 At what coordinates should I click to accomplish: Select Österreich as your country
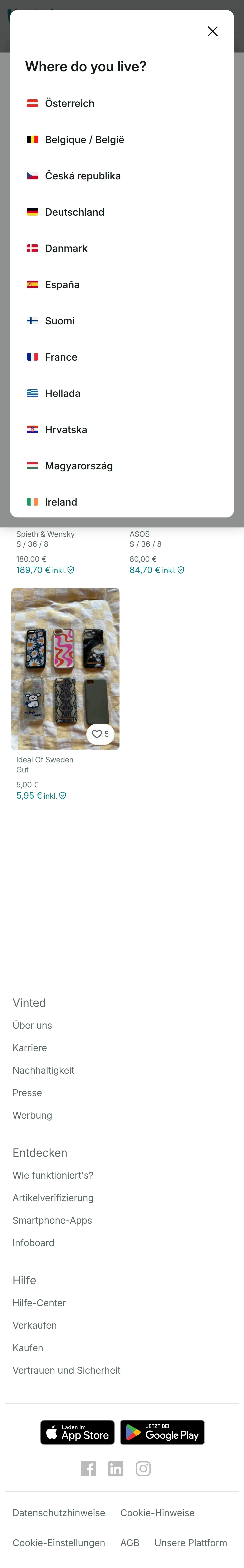click(69, 104)
